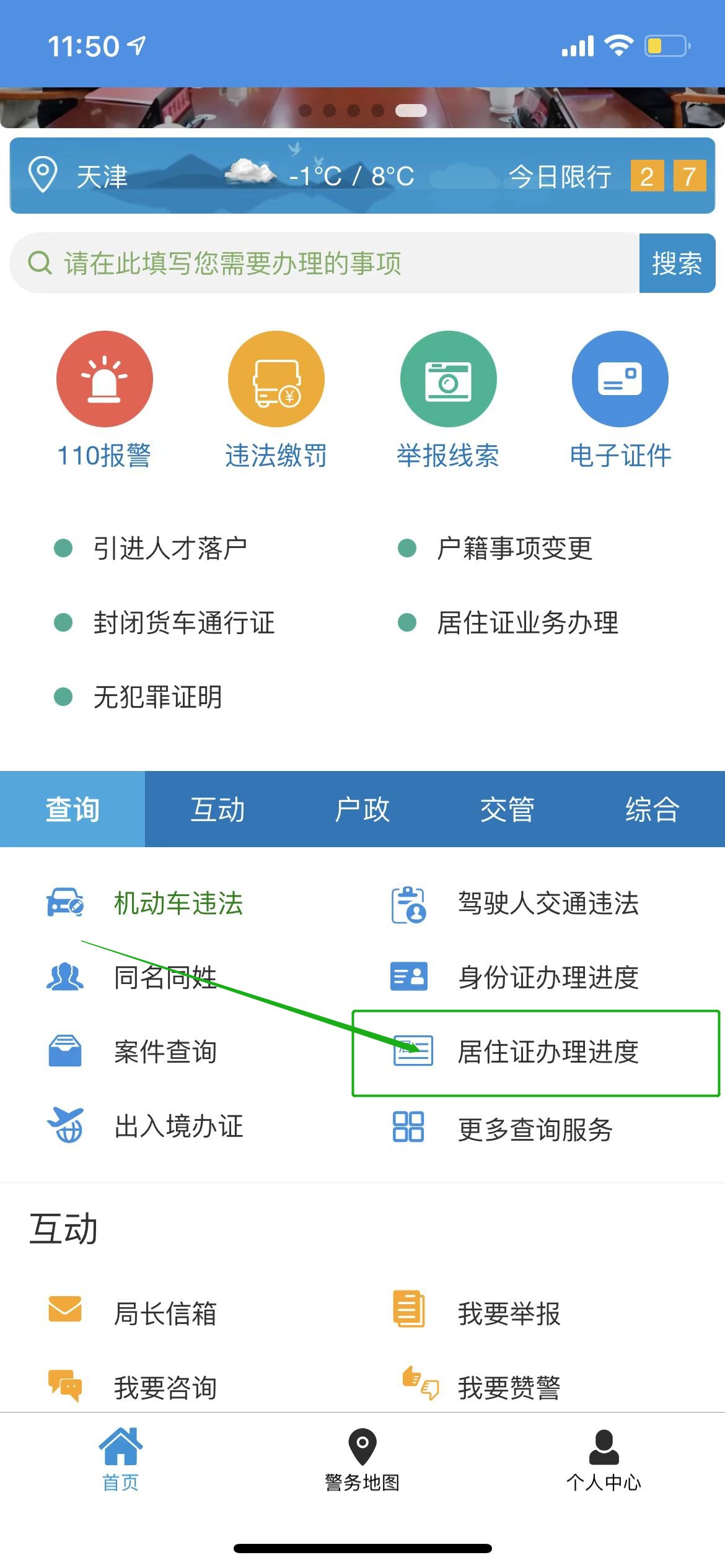
Task: Select 引进人才落户
Action: 170,549
